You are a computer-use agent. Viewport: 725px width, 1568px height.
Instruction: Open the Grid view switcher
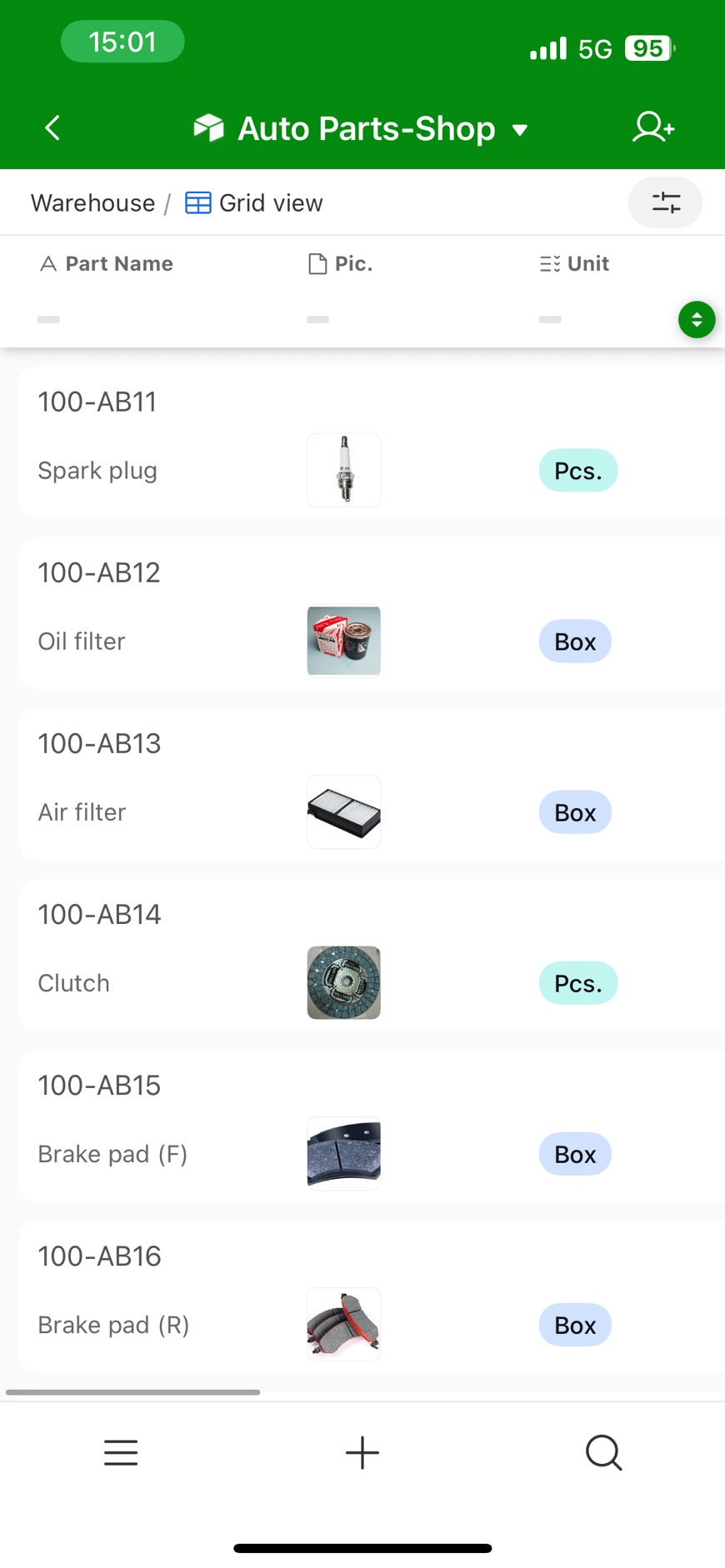[x=254, y=203]
